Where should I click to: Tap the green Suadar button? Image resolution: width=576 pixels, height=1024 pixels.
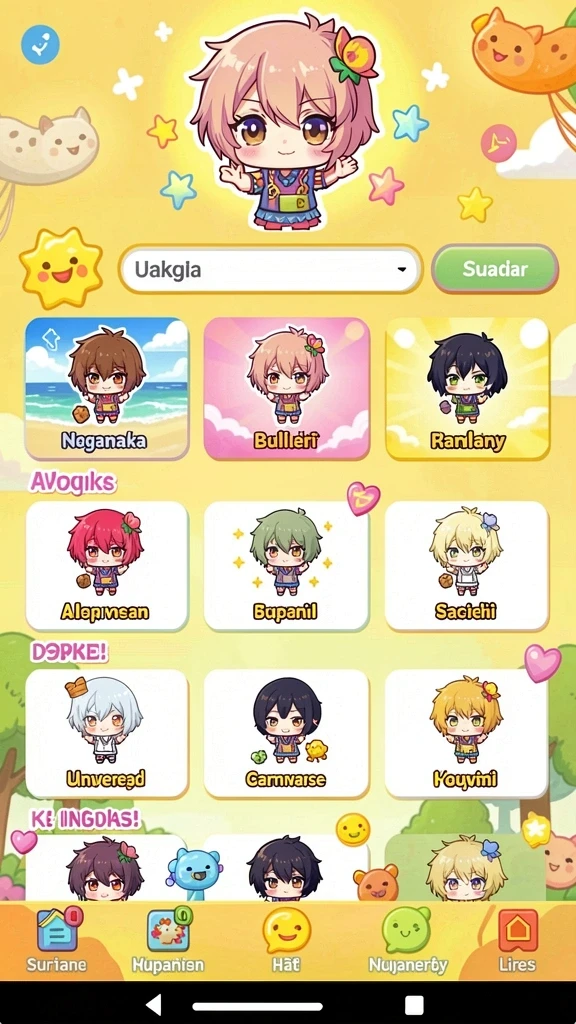click(495, 268)
